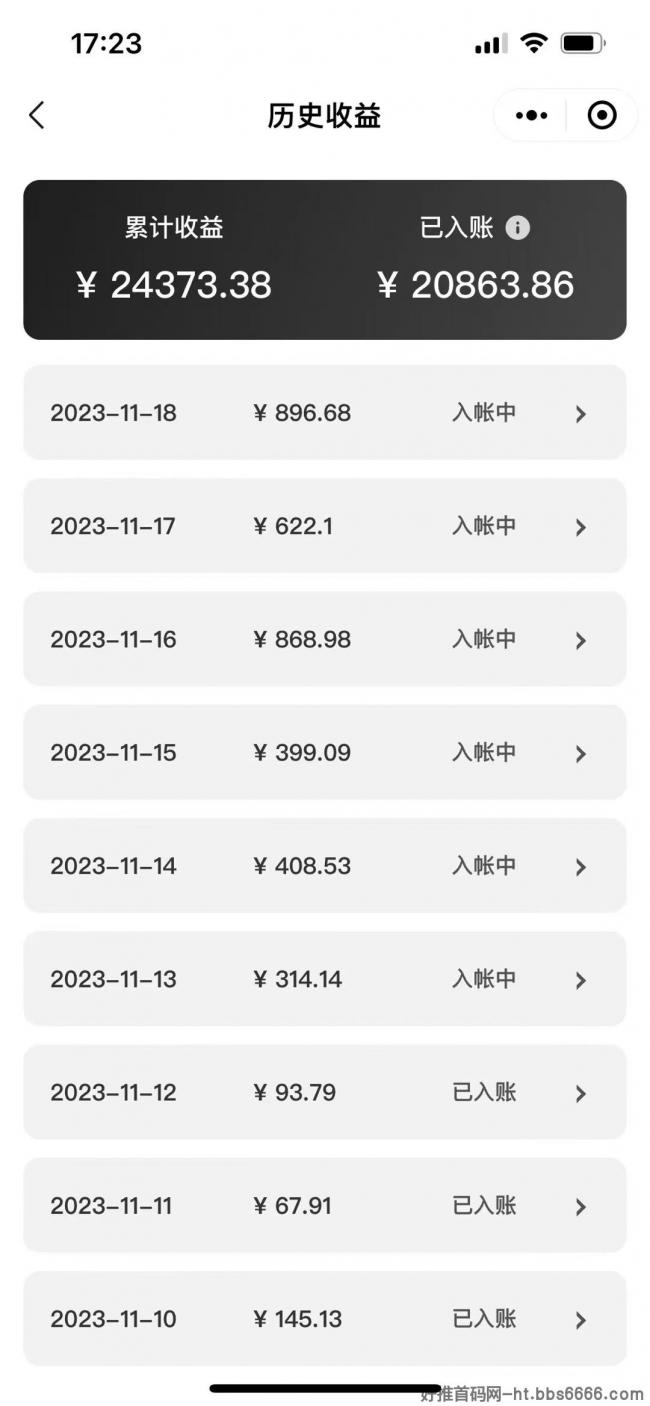Image resolution: width=650 pixels, height=1406 pixels.
Task: View the 2023-11-13 ¥314.14 entry
Action: [325, 979]
